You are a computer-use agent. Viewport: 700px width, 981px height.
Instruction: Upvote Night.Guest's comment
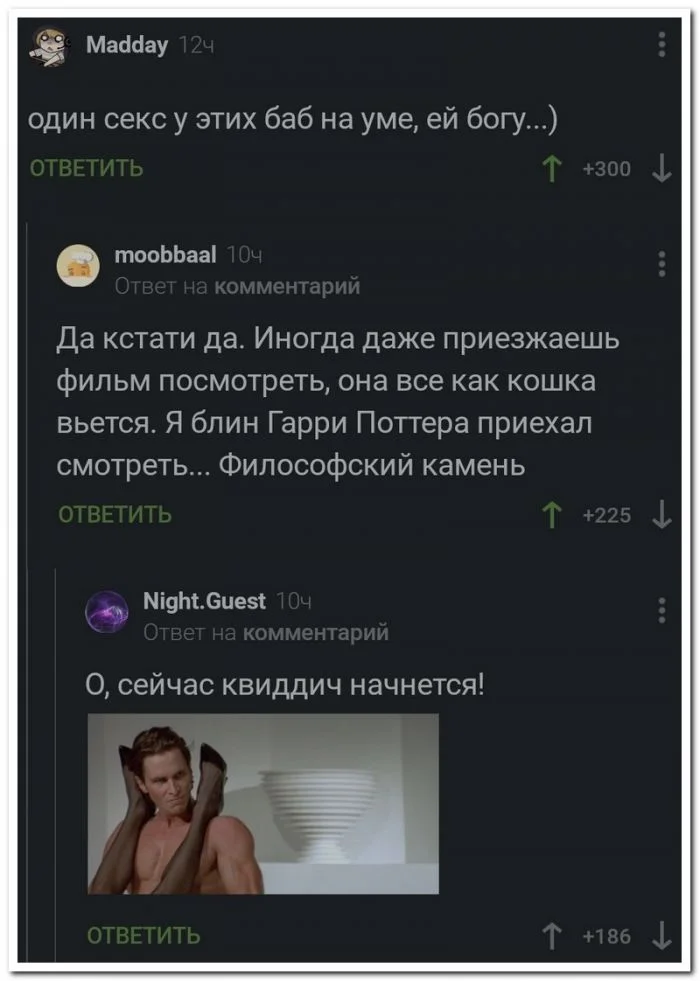(552, 936)
